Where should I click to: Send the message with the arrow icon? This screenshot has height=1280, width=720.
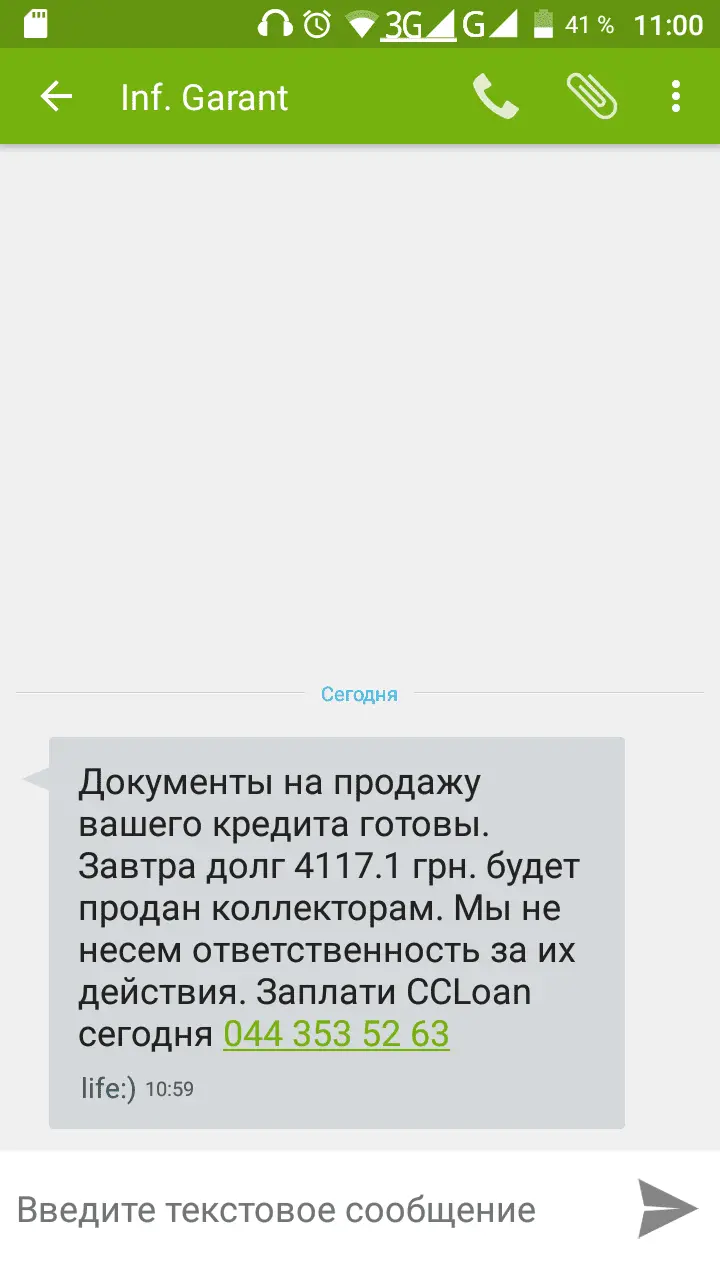[667, 1208]
